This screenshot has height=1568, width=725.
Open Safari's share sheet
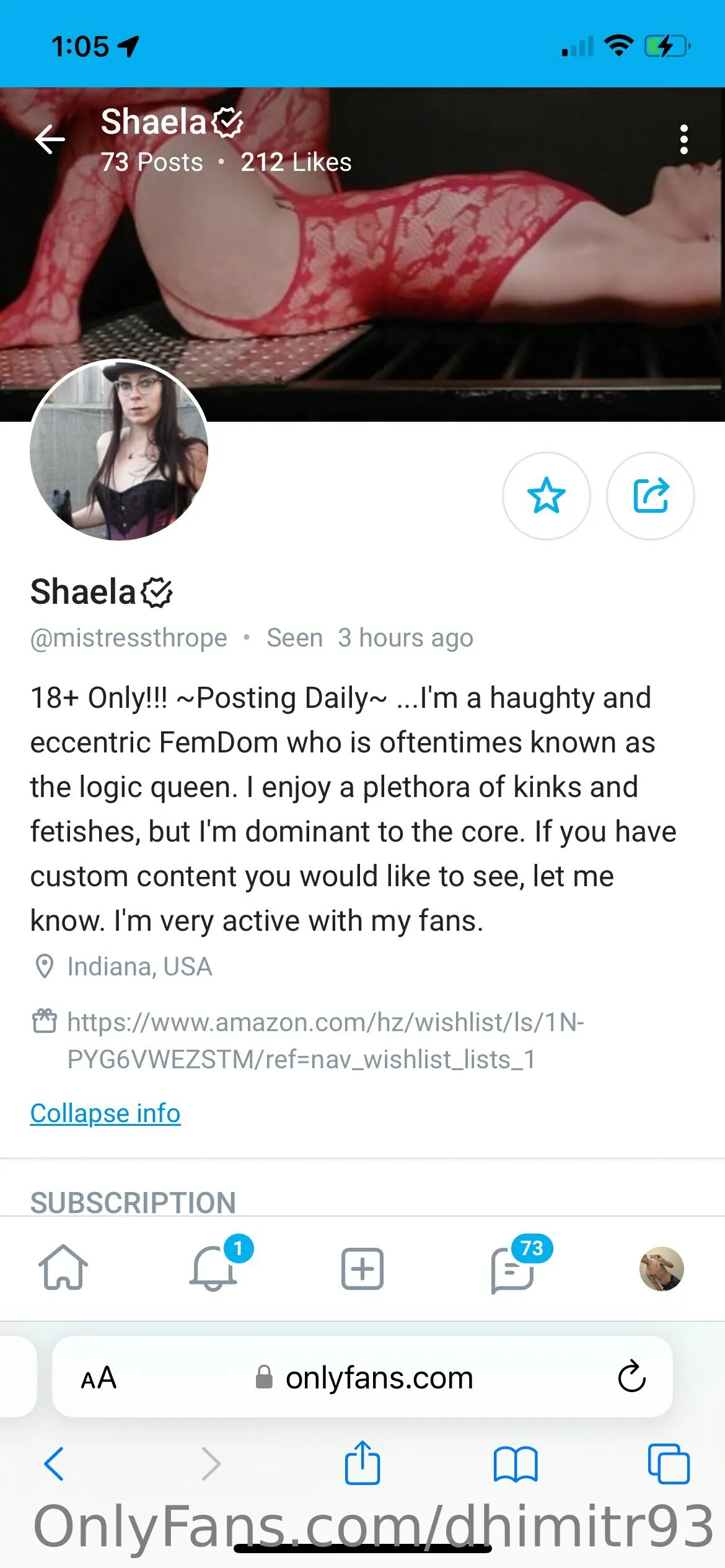tap(362, 1463)
